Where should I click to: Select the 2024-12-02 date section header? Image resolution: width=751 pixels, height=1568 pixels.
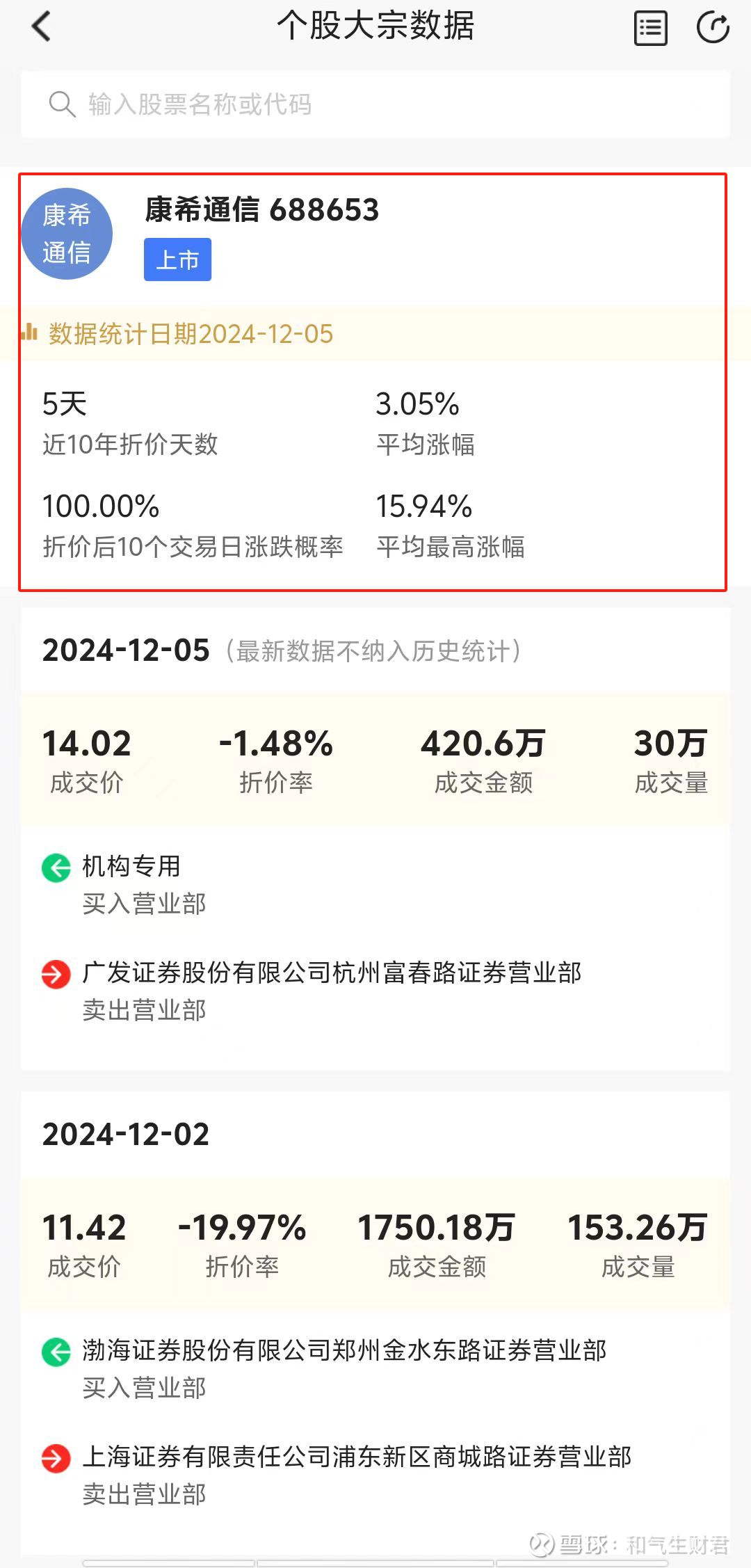125,1134
